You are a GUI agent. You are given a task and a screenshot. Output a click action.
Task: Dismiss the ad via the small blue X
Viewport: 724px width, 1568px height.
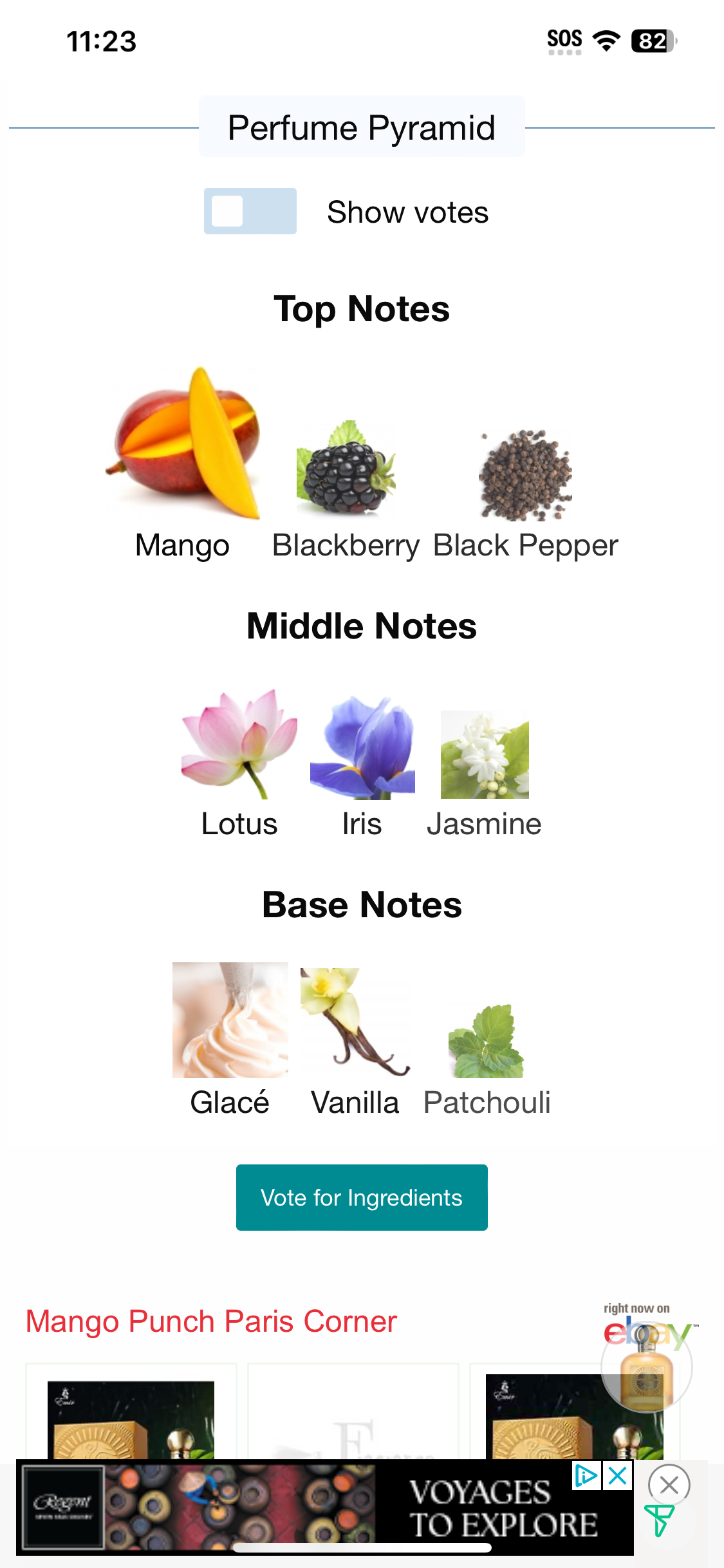618,1475
